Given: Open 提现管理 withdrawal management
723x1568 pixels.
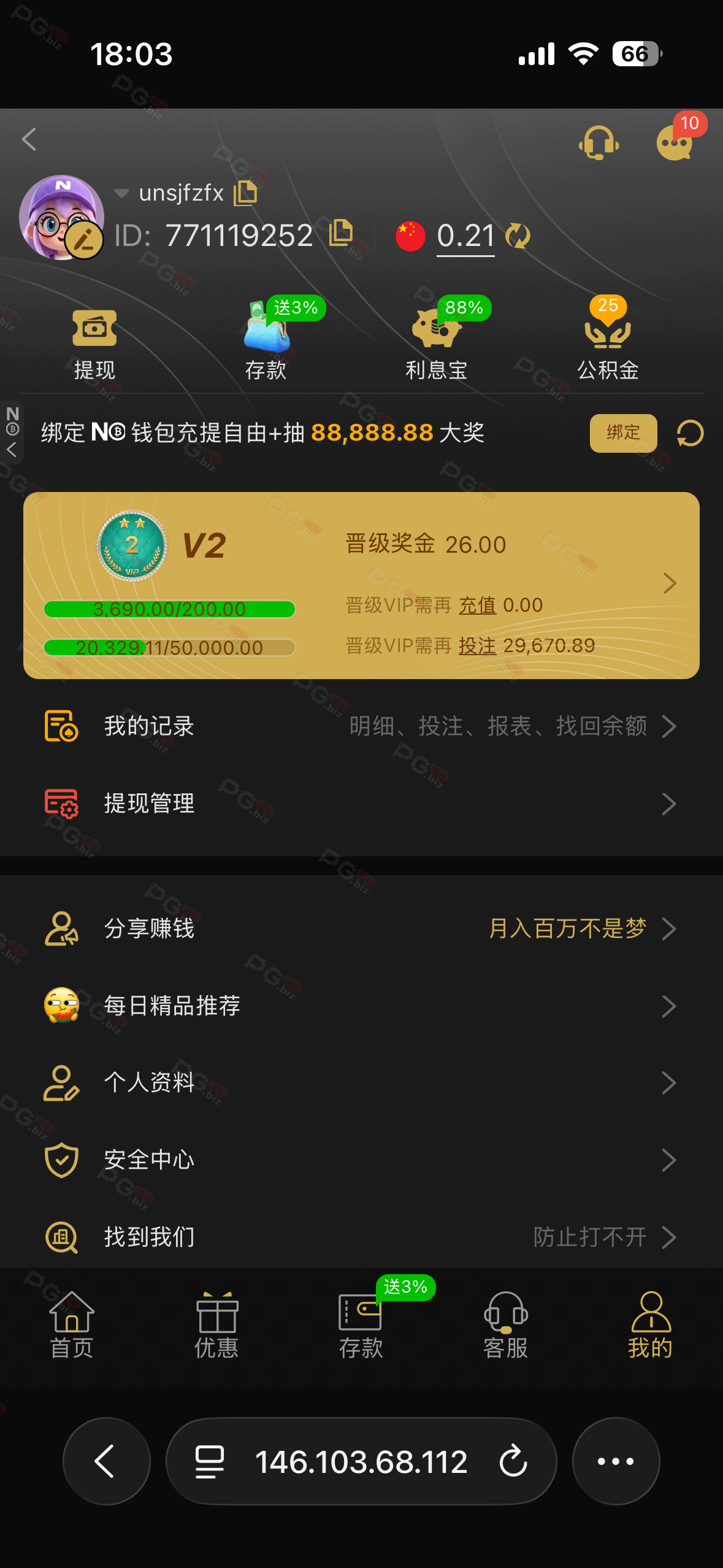Looking at the screenshot, I should pyautogui.click(x=361, y=804).
